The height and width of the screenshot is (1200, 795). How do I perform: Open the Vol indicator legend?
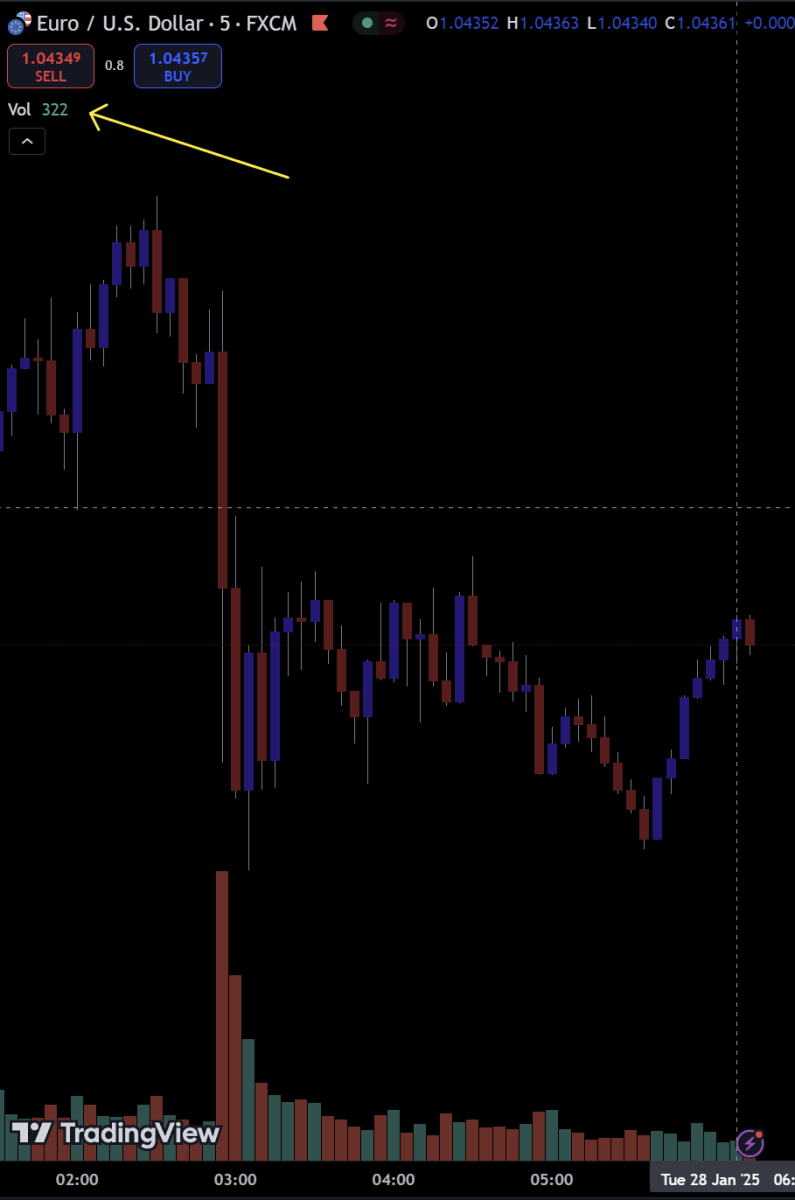coord(21,110)
